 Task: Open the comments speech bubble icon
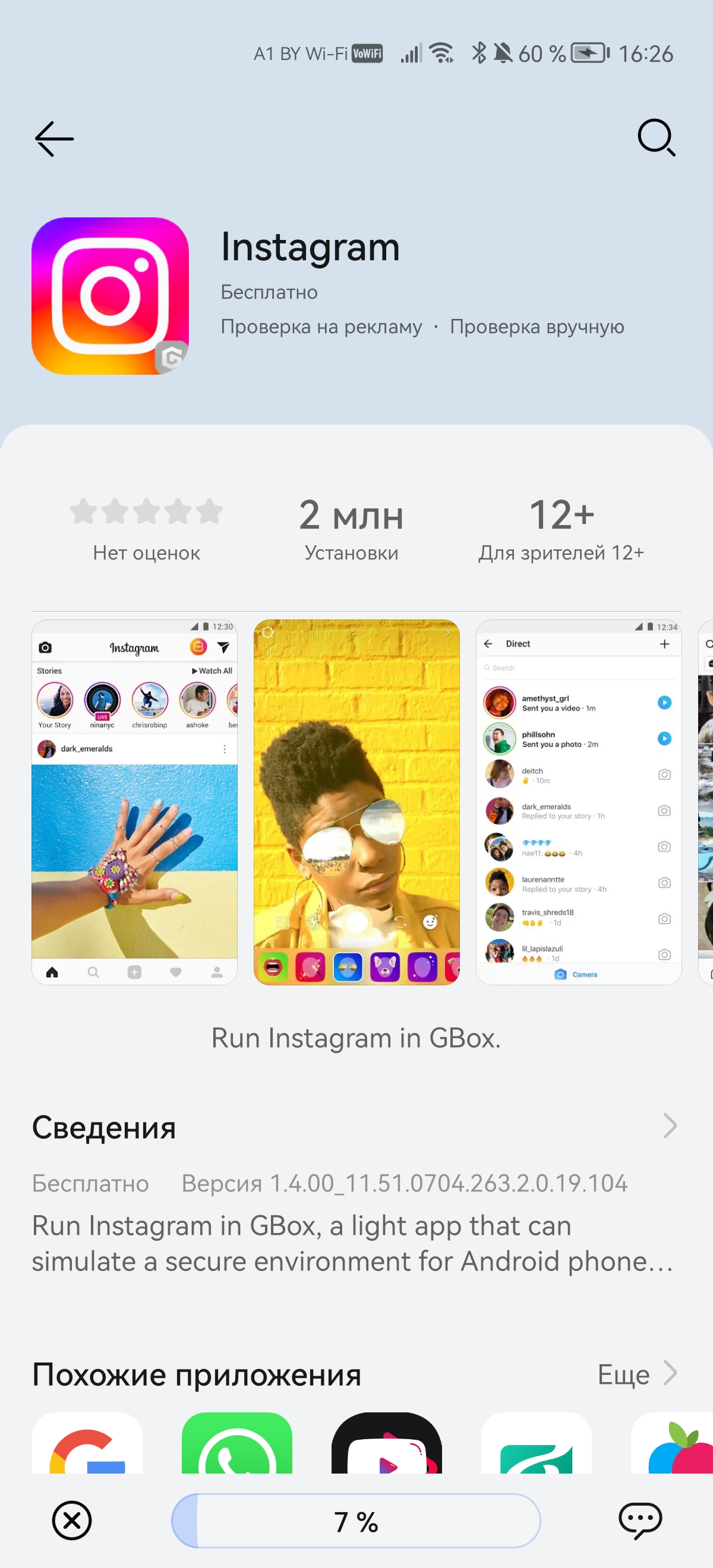click(x=640, y=1520)
